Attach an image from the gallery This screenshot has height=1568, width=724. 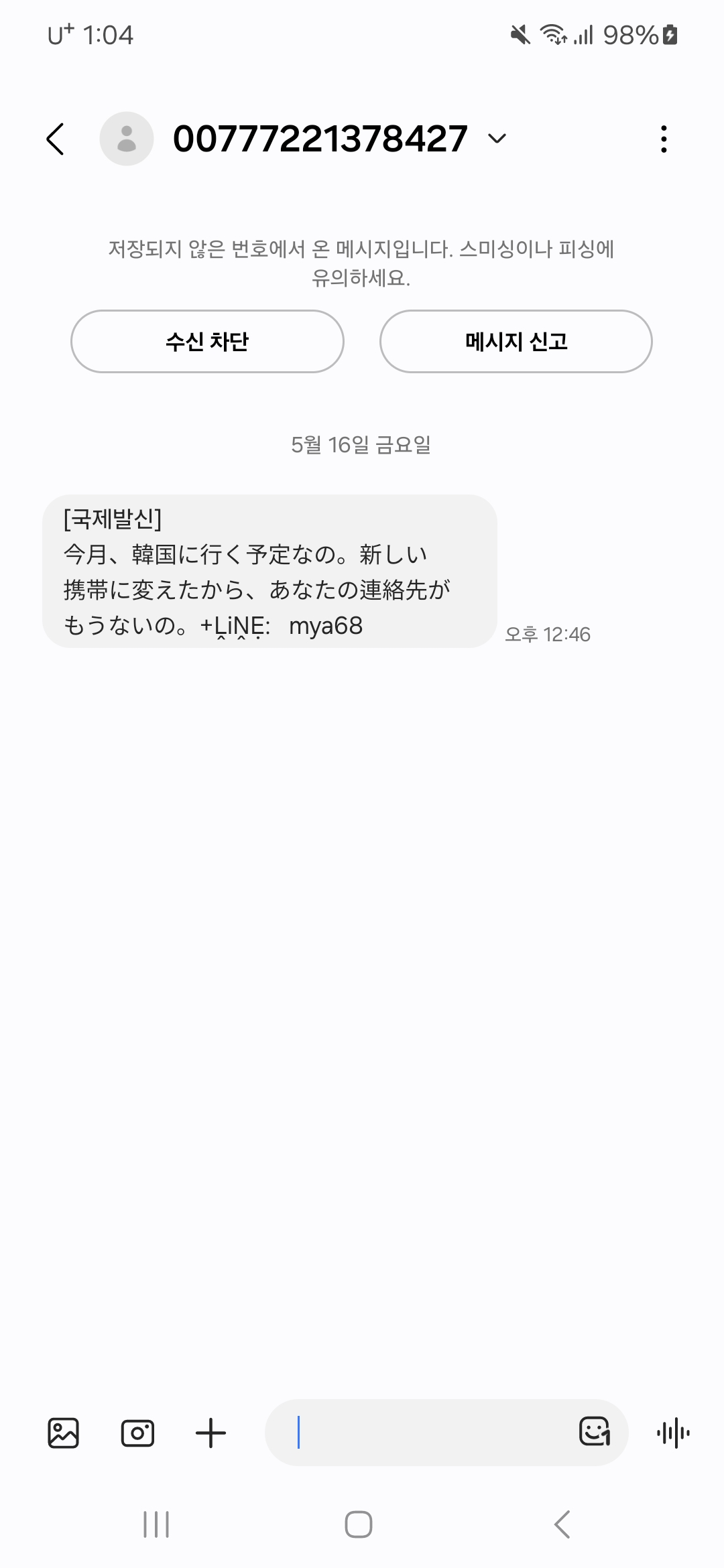tap(64, 1433)
